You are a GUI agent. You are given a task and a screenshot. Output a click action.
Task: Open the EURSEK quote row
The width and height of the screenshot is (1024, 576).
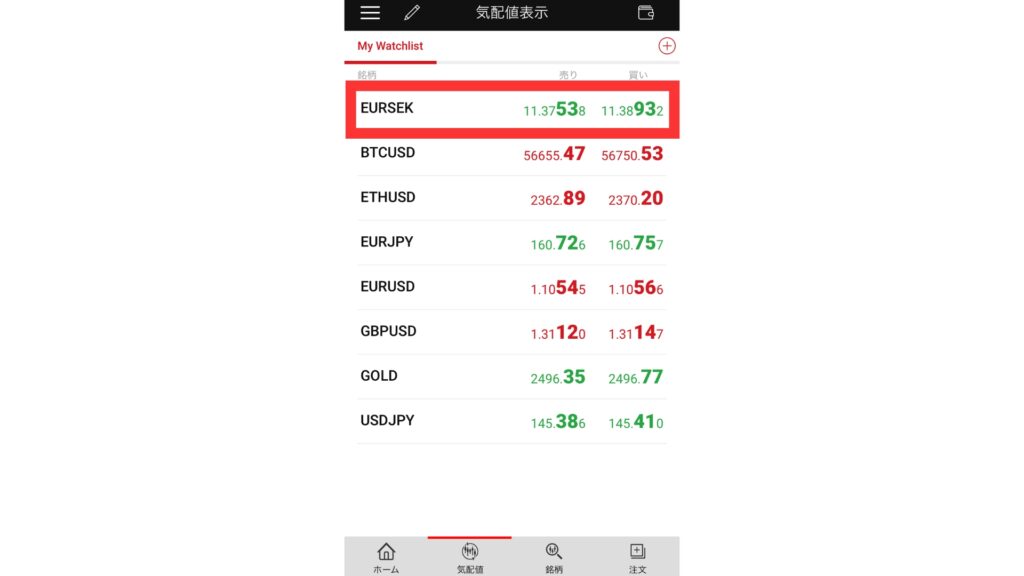[x=512, y=108]
